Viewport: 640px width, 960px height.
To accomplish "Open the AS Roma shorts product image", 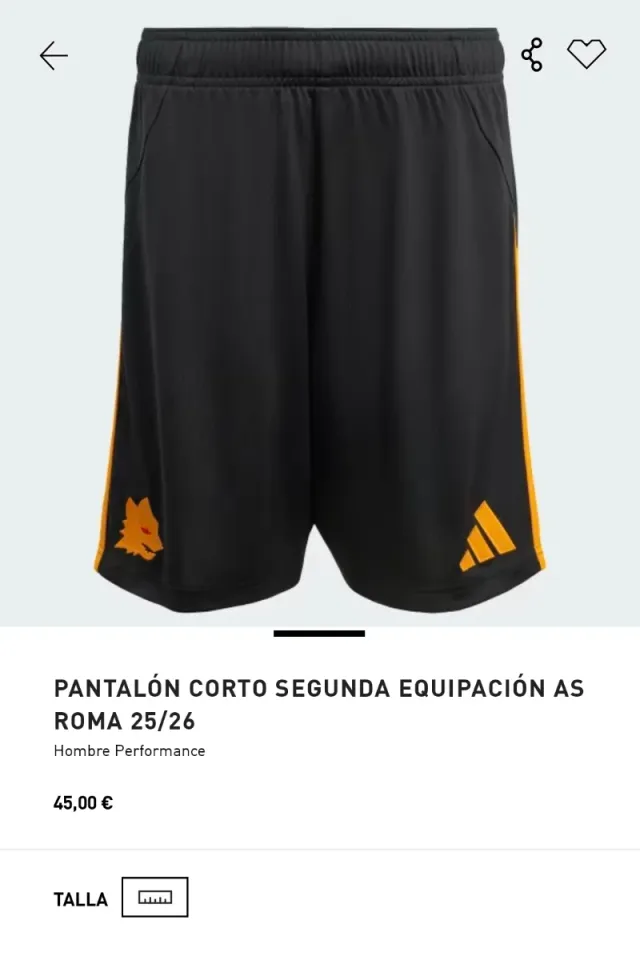I will [320, 320].
